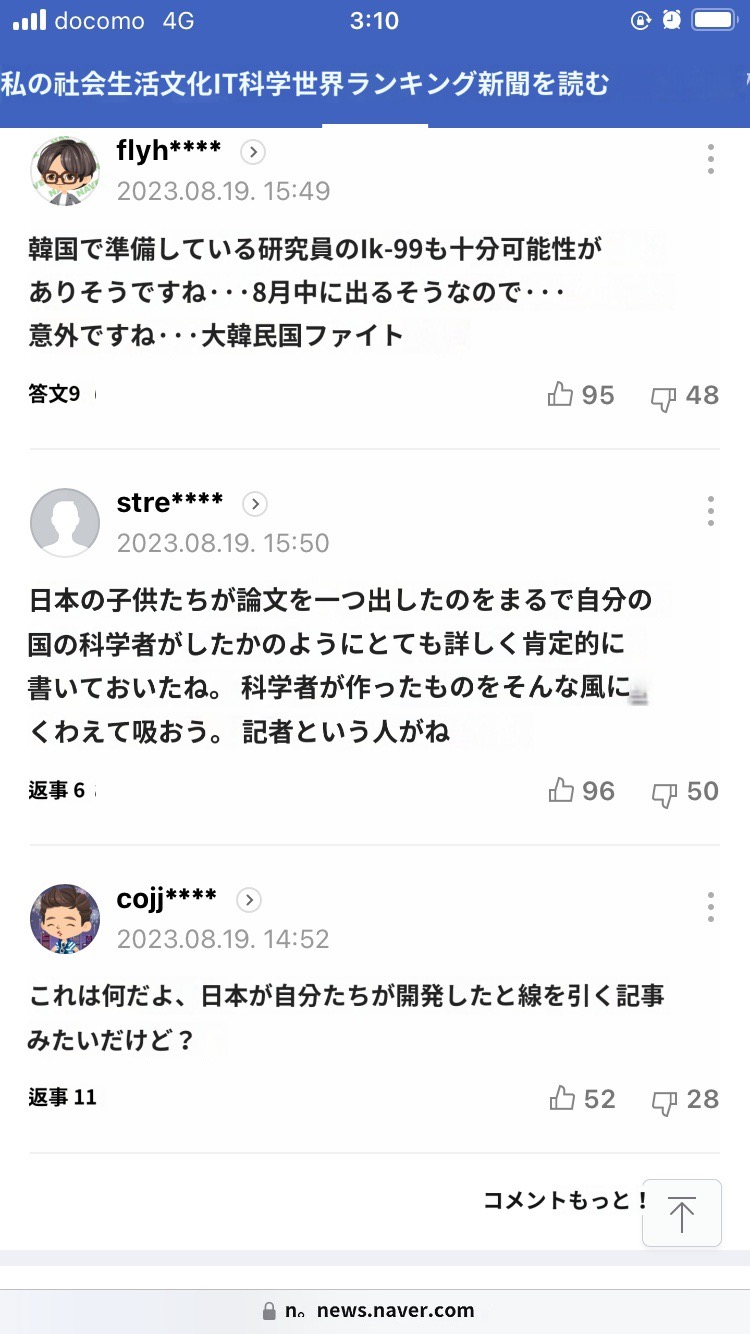Tap the back-to-top arrow button
Image resolution: width=750 pixels, height=1334 pixels.
[x=682, y=1213]
